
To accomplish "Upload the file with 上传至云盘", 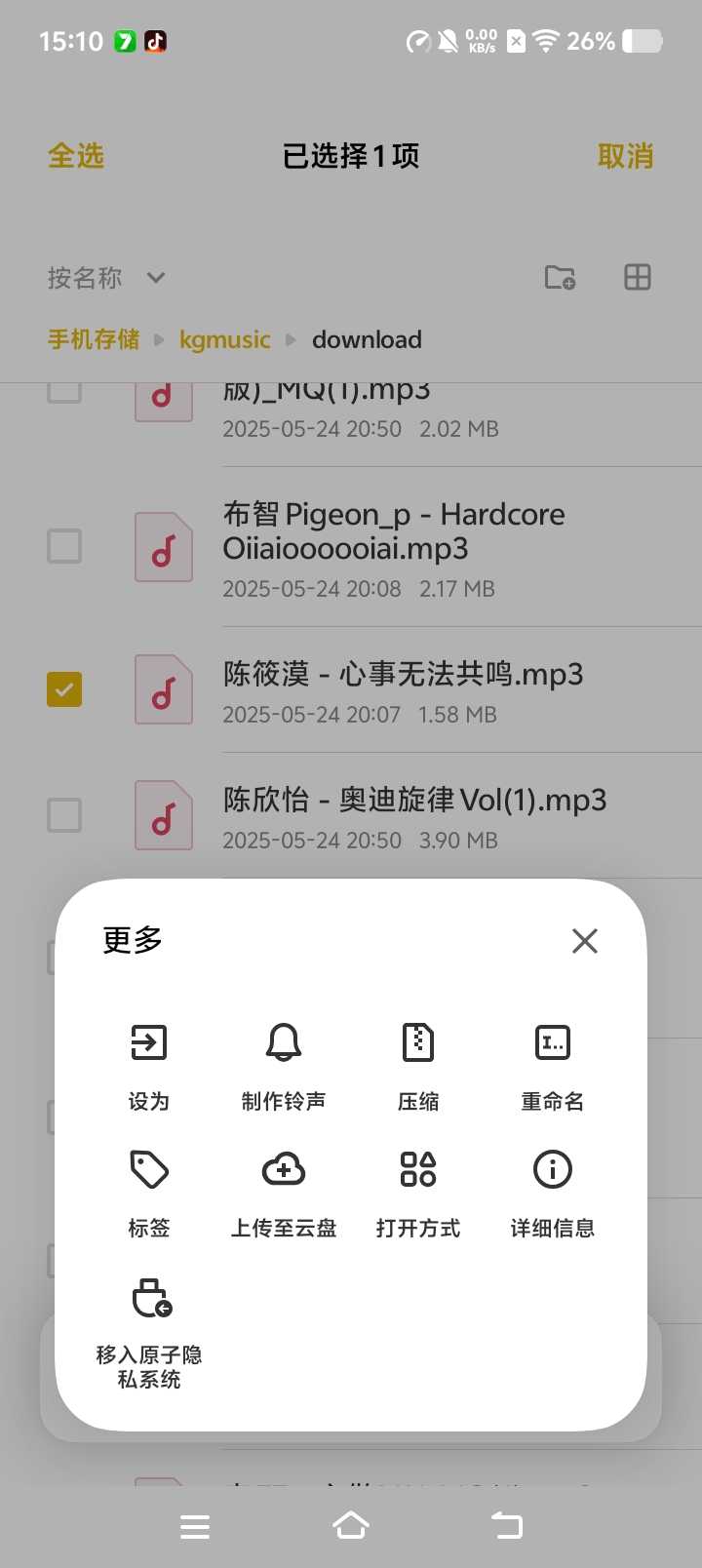I will pos(284,1194).
